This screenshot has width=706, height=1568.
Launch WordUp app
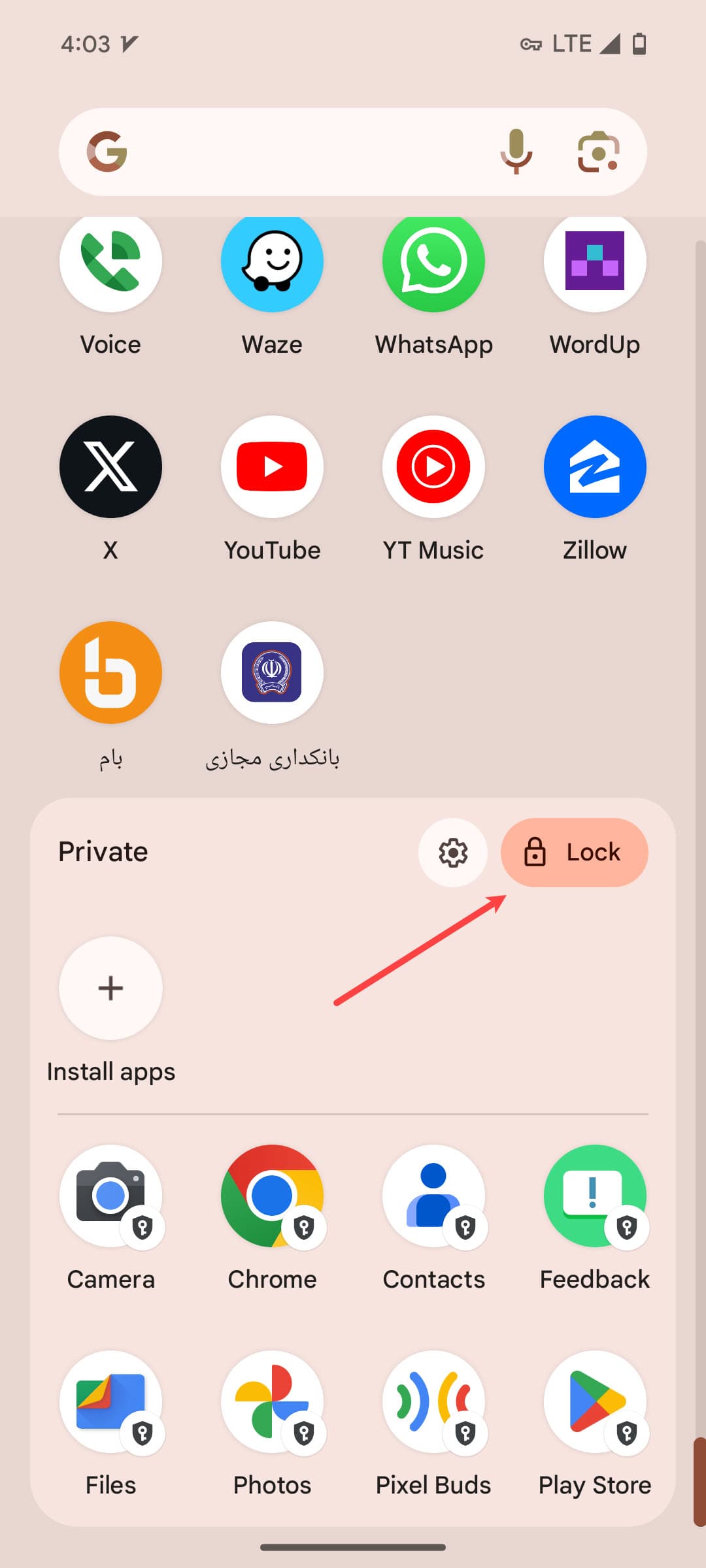(595, 261)
